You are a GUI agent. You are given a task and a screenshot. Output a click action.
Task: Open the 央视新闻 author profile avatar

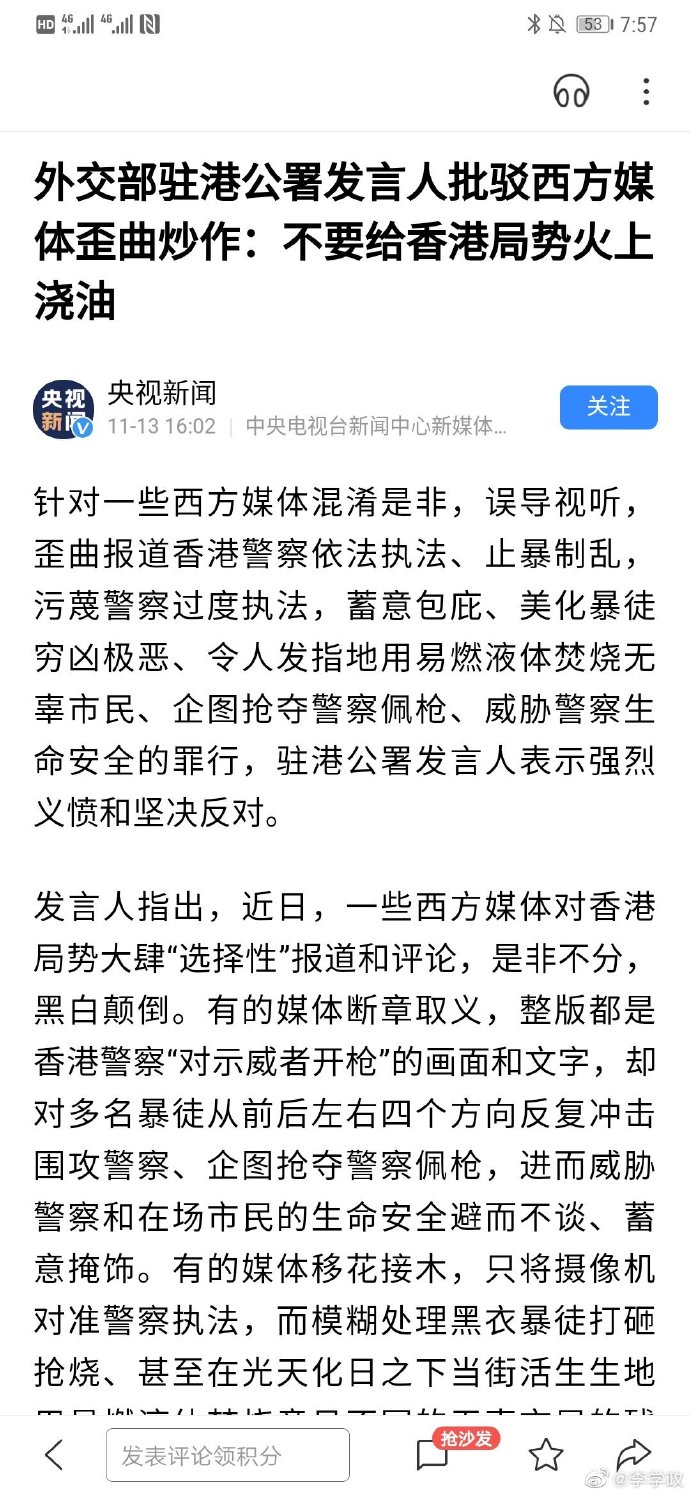pyautogui.click(x=64, y=410)
